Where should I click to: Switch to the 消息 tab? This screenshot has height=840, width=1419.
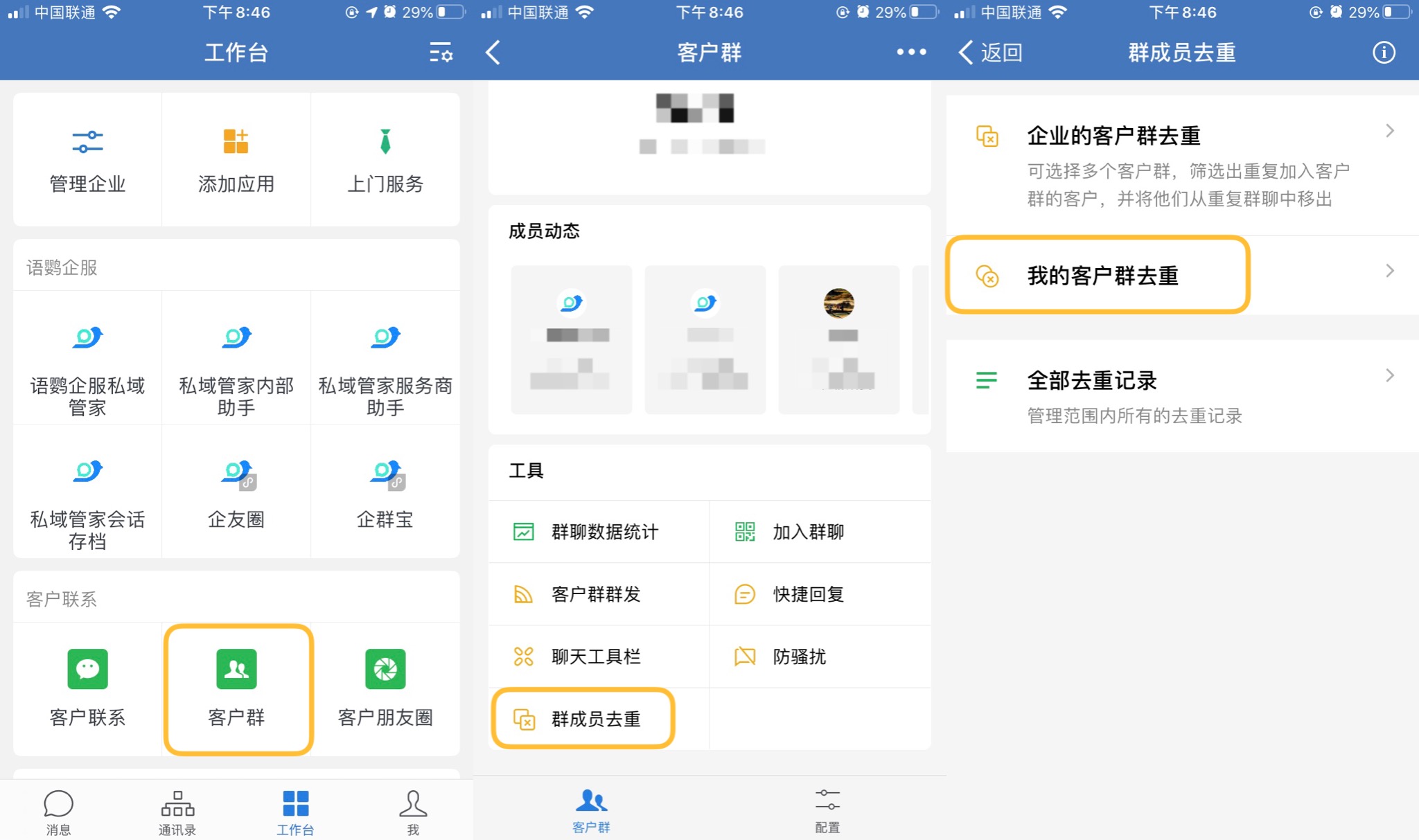[x=58, y=812]
